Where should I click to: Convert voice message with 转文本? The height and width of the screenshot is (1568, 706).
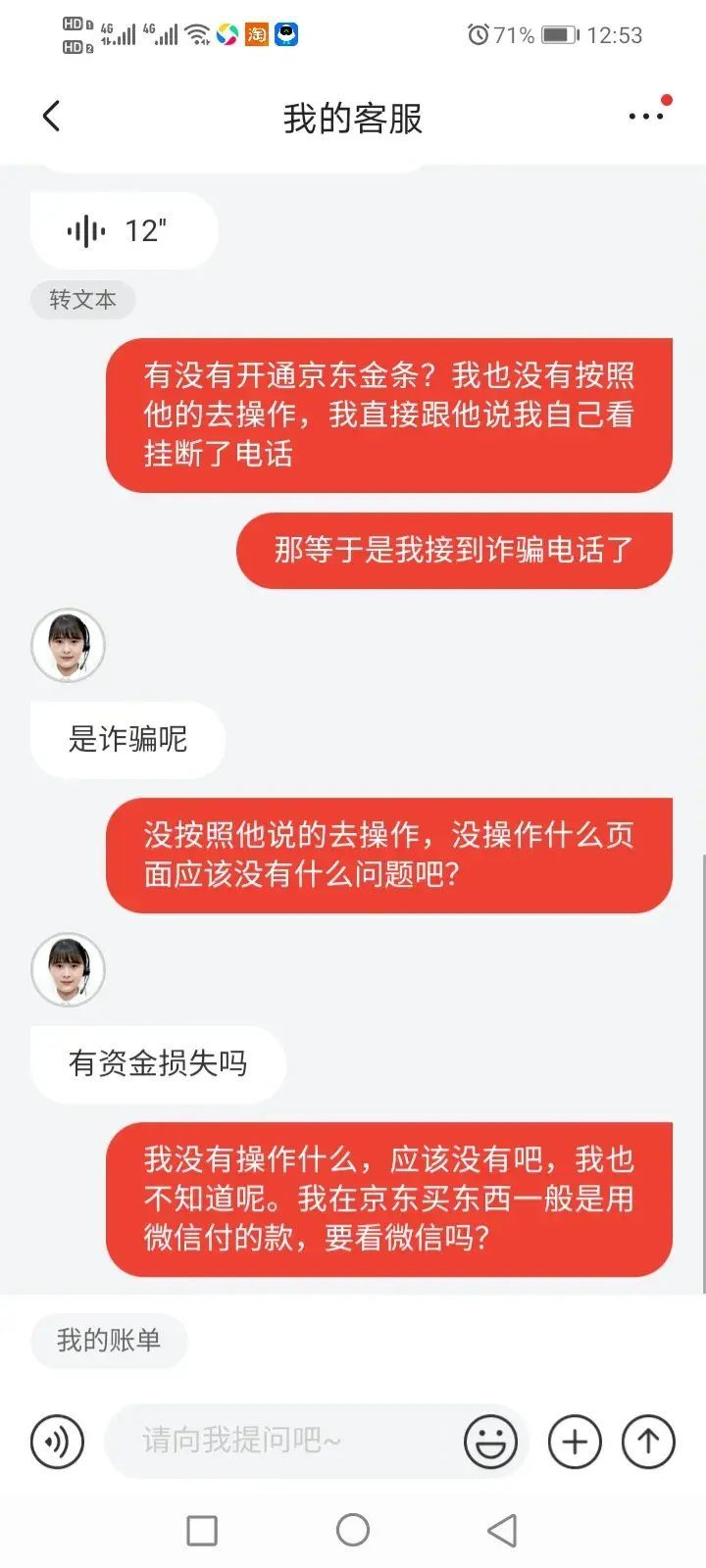[x=82, y=299]
